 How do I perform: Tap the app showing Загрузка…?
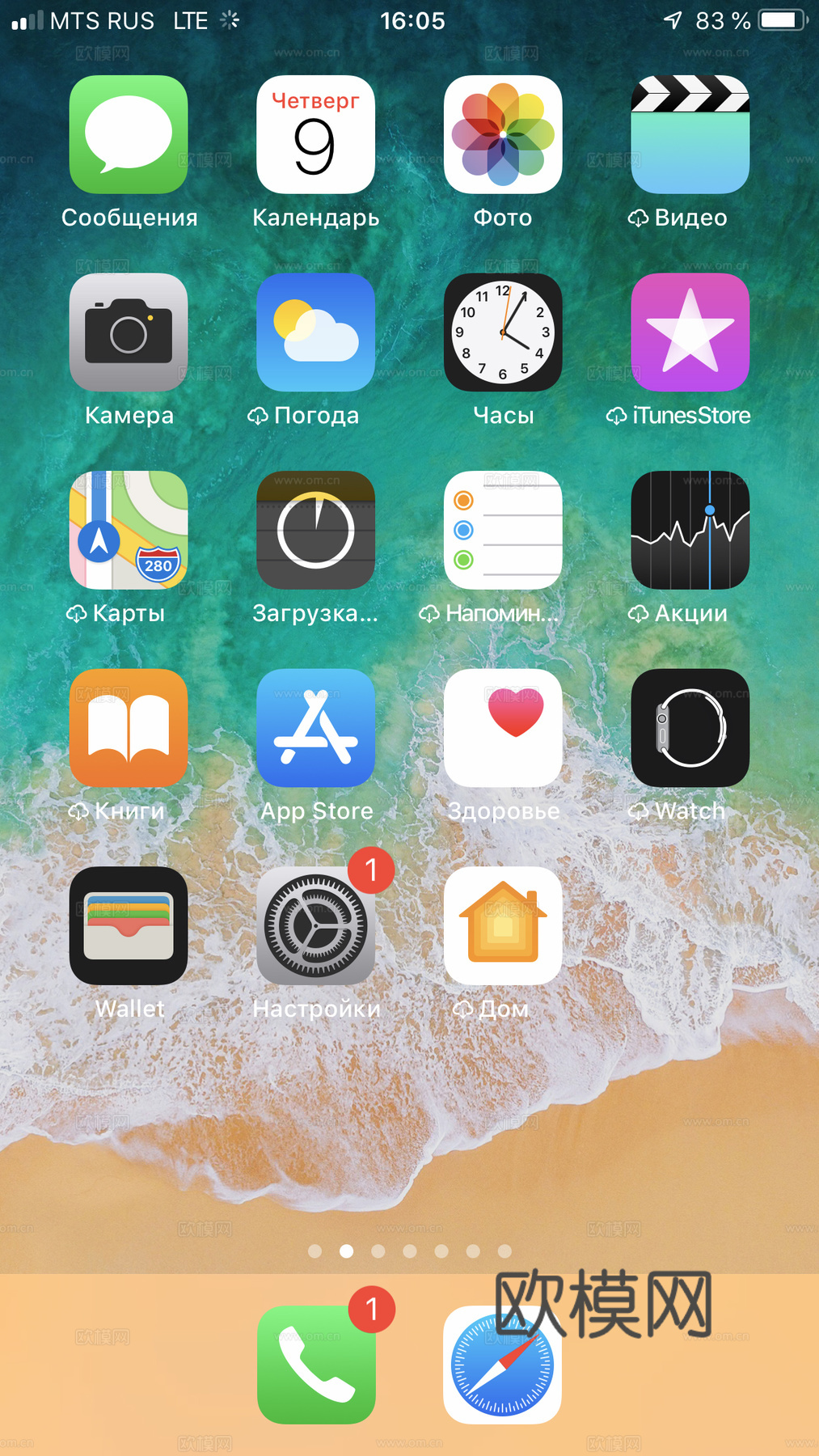click(315, 530)
